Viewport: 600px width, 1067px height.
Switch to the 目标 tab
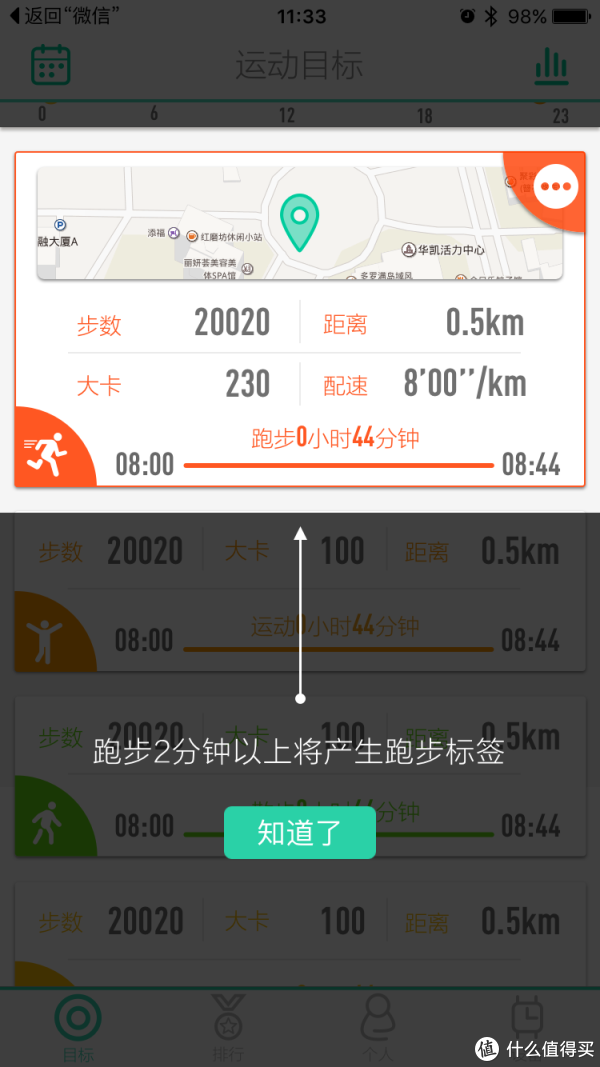[77, 1025]
